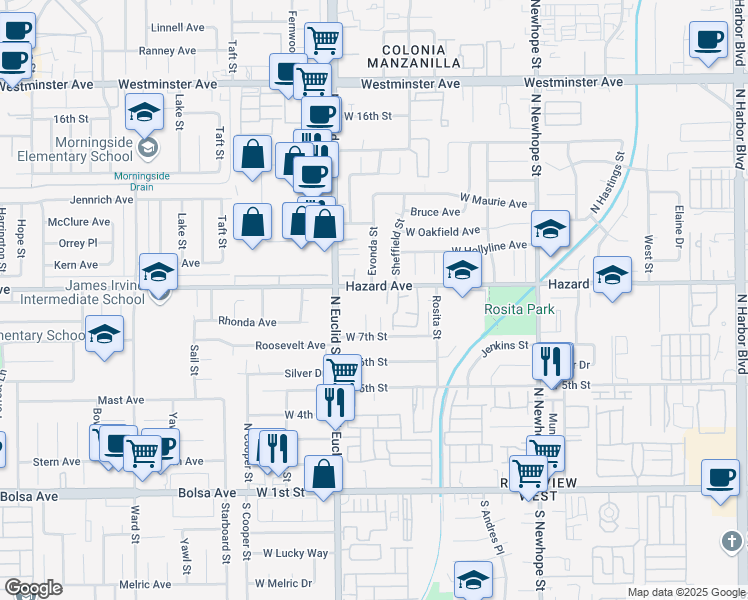Image resolution: width=748 pixels, height=600 pixels.
Task: Tap the grocery cart marker on W 6th St
Action: [343, 372]
